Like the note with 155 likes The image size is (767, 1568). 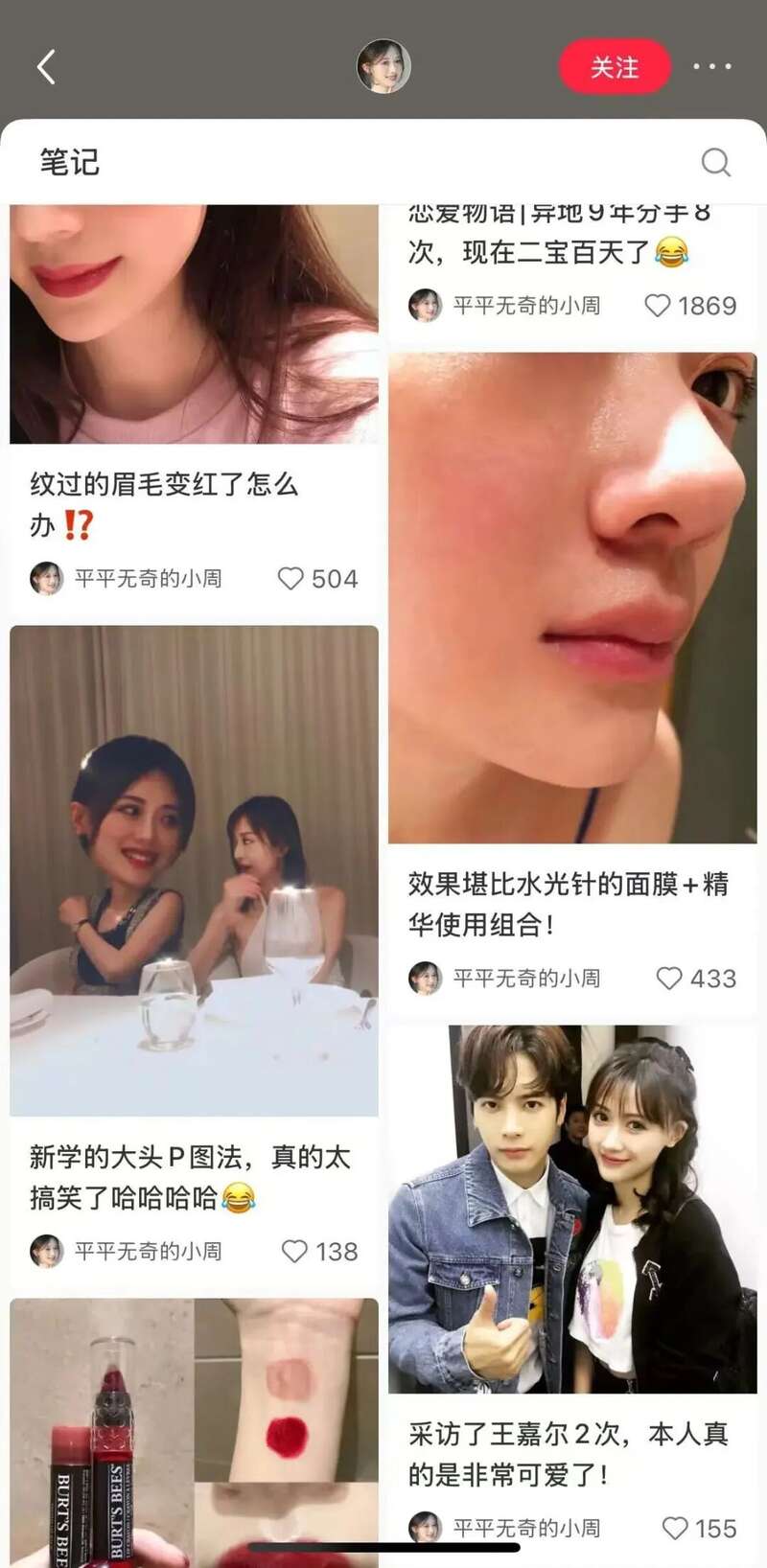coord(676,1529)
